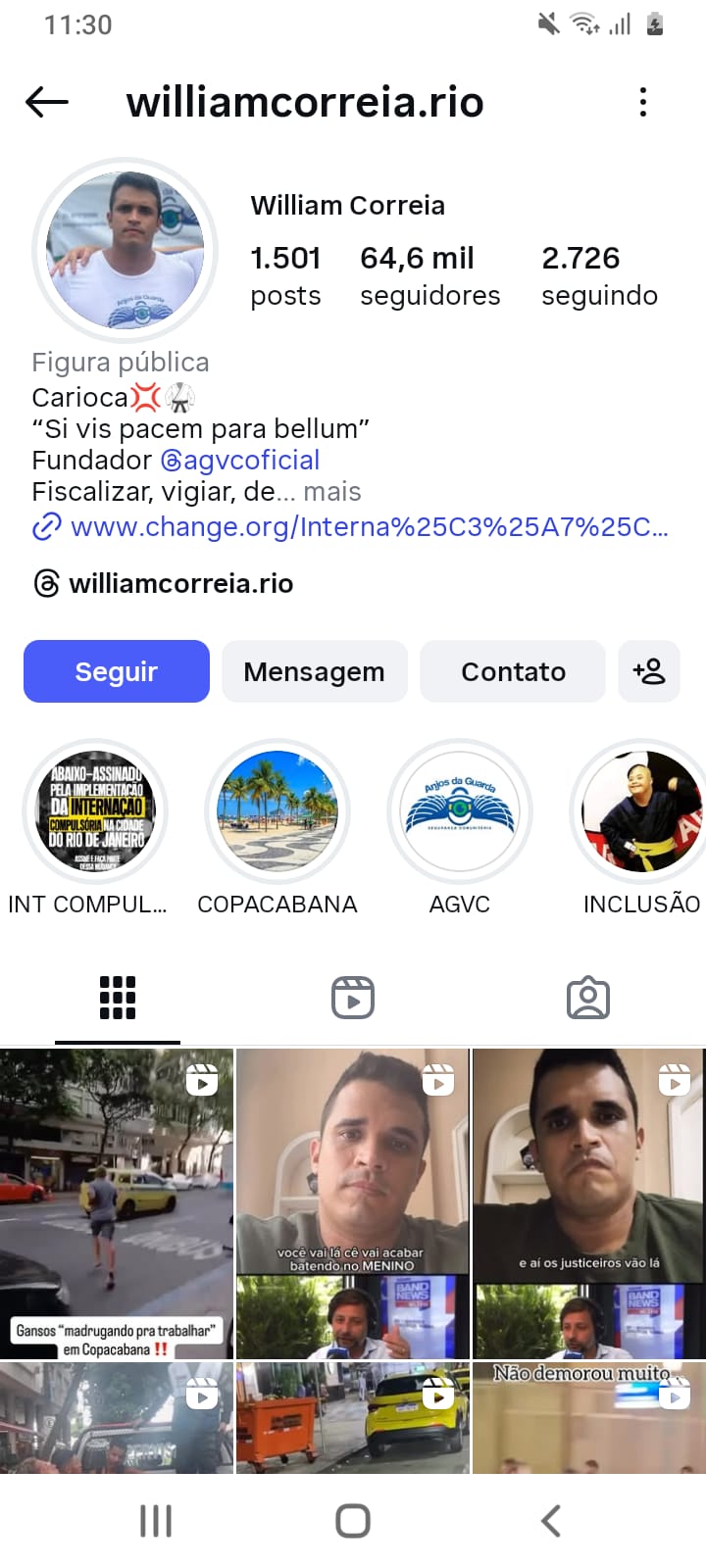706x1568 pixels.
Task: Open the reel captioned "e aí os justiceiros vão lá"
Action: pyautogui.click(x=588, y=1203)
